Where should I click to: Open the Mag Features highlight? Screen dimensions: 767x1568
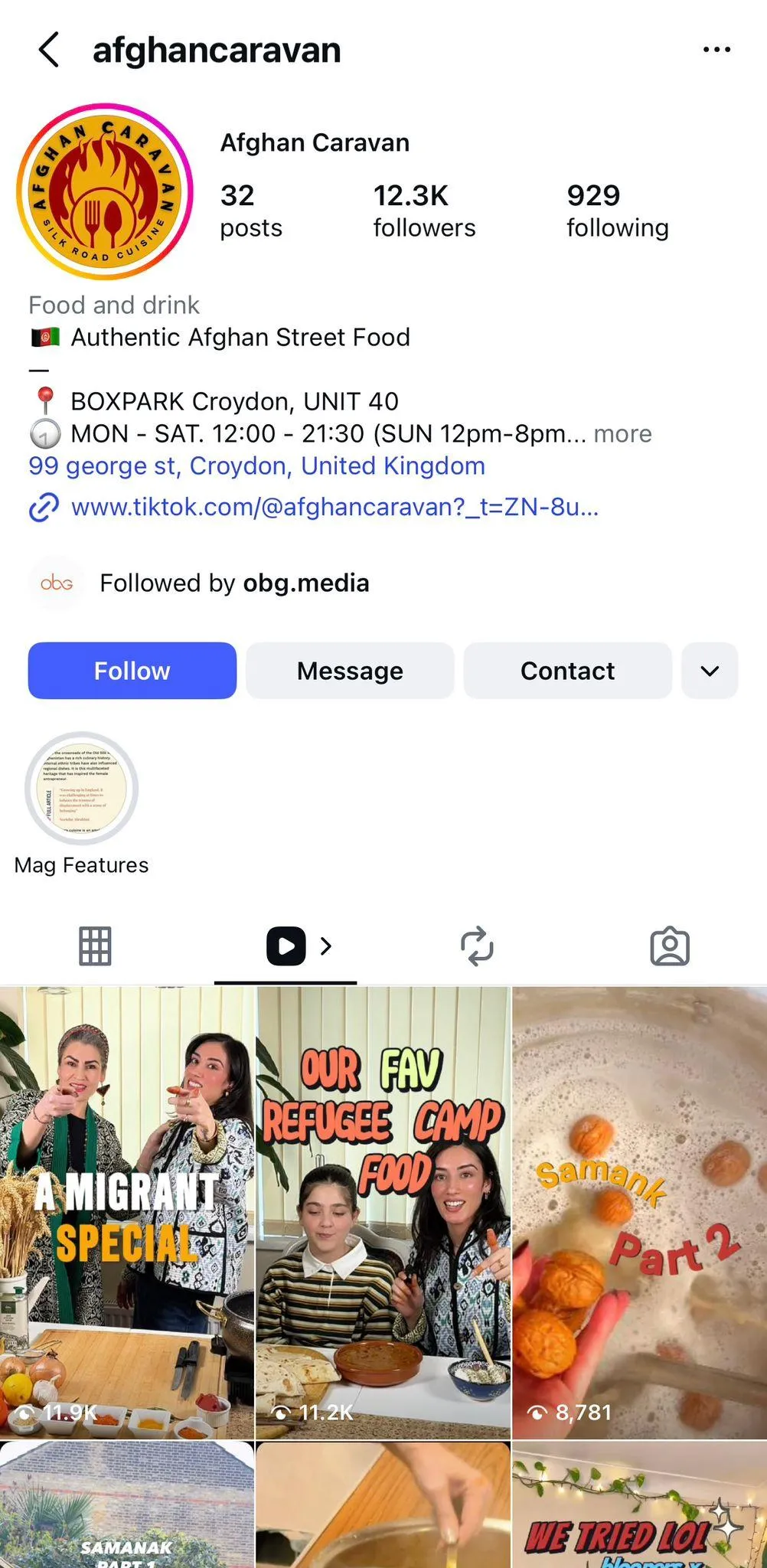[82, 789]
